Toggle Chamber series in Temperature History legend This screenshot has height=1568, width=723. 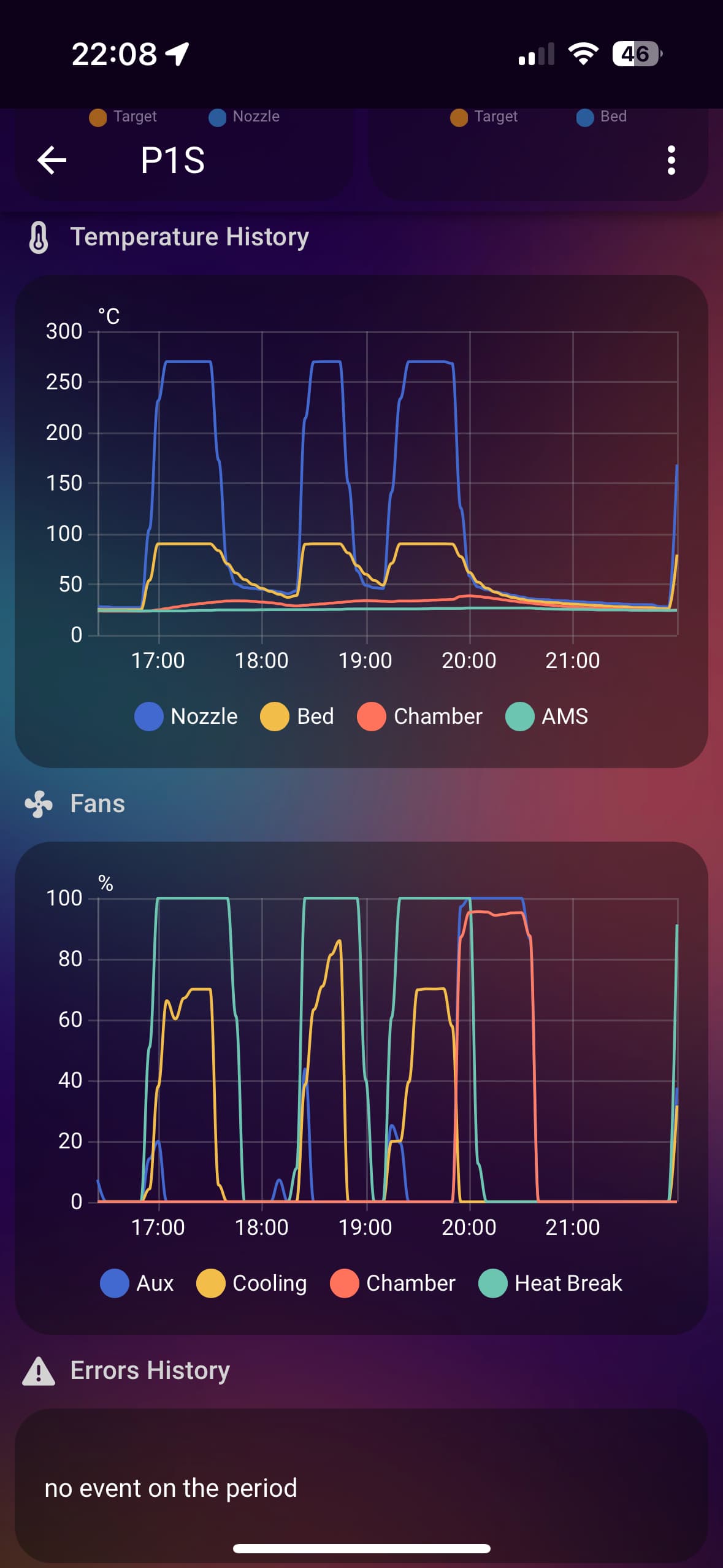click(x=420, y=717)
